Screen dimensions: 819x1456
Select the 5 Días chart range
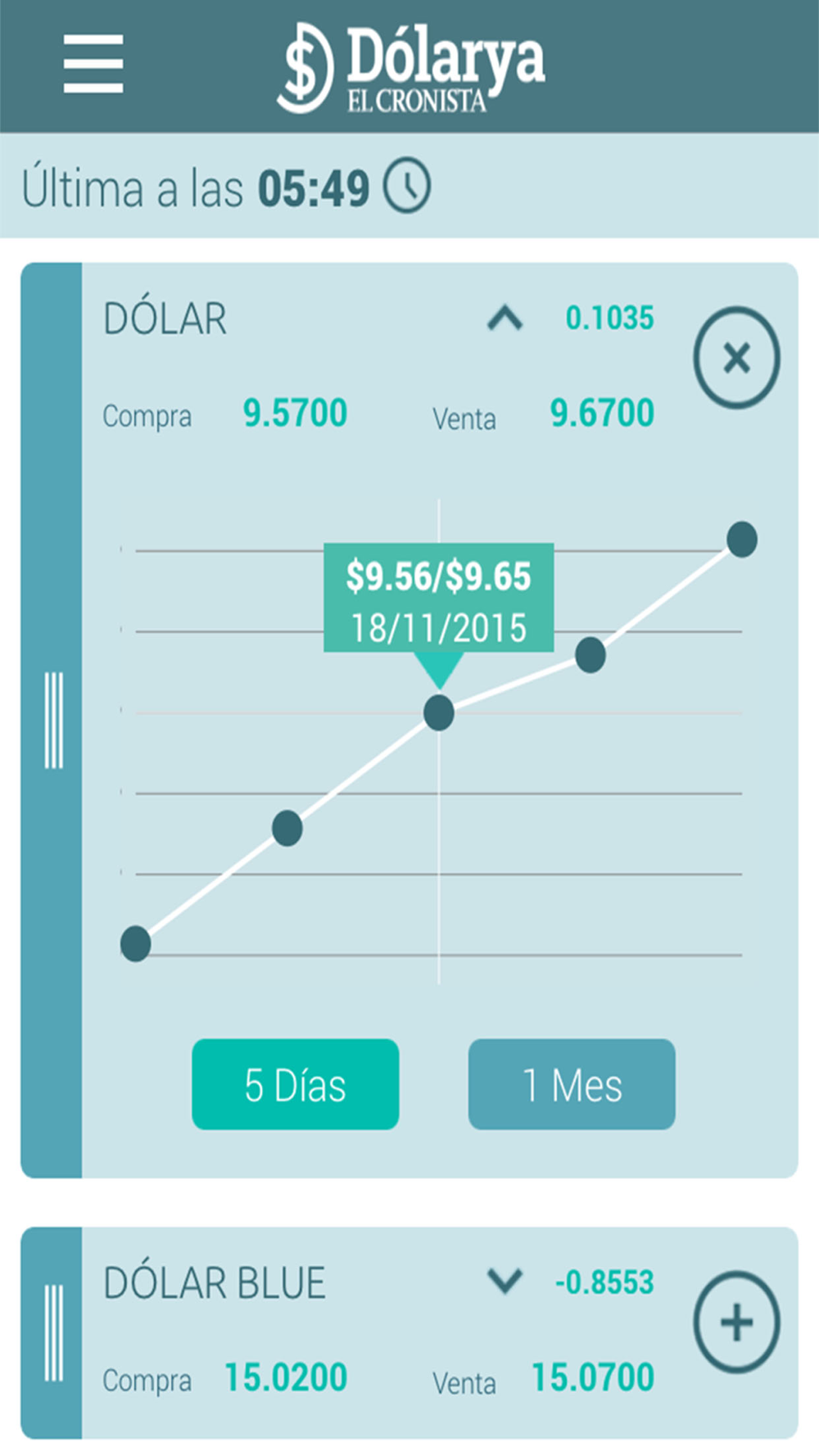(295, 1084)
